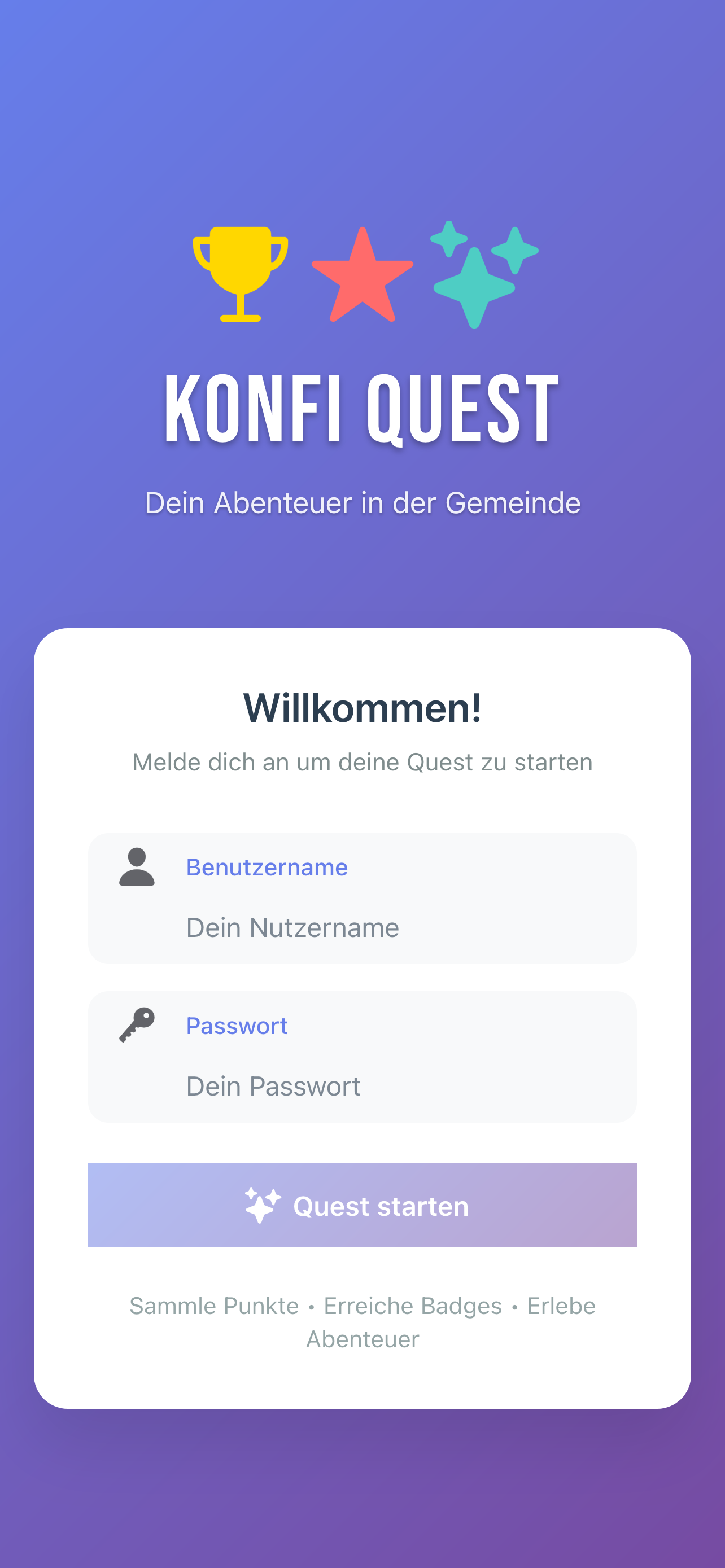This screenshot has width=725, height=1568.
Task: Click the Passwort field label
Action: tap(237, 1026)
